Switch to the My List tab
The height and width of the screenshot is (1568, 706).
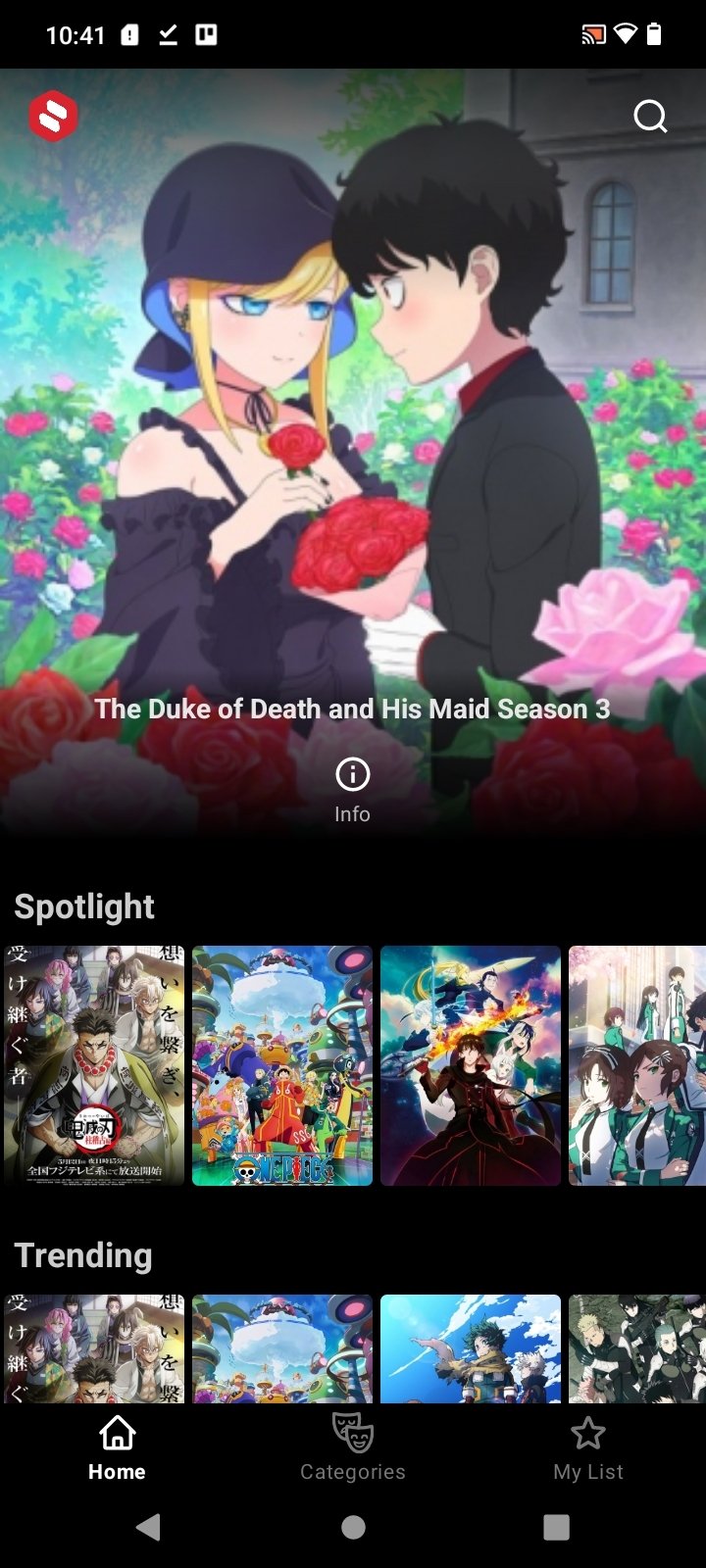(588, 1448)
